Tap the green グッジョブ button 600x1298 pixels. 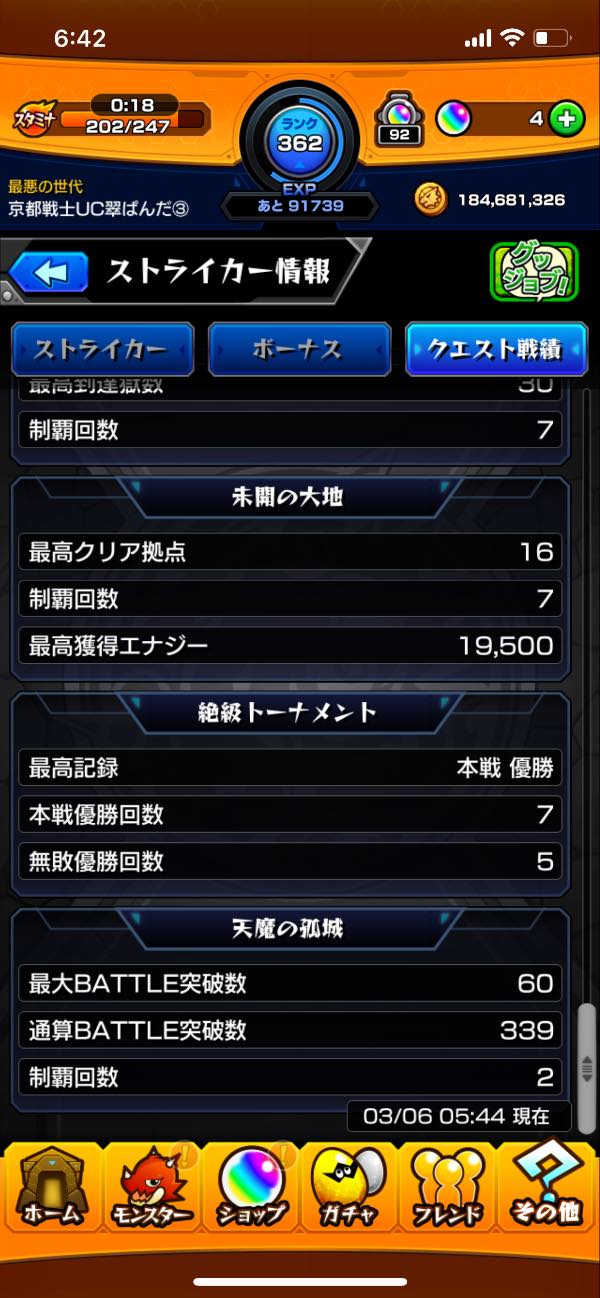click(x=534, y=272)
